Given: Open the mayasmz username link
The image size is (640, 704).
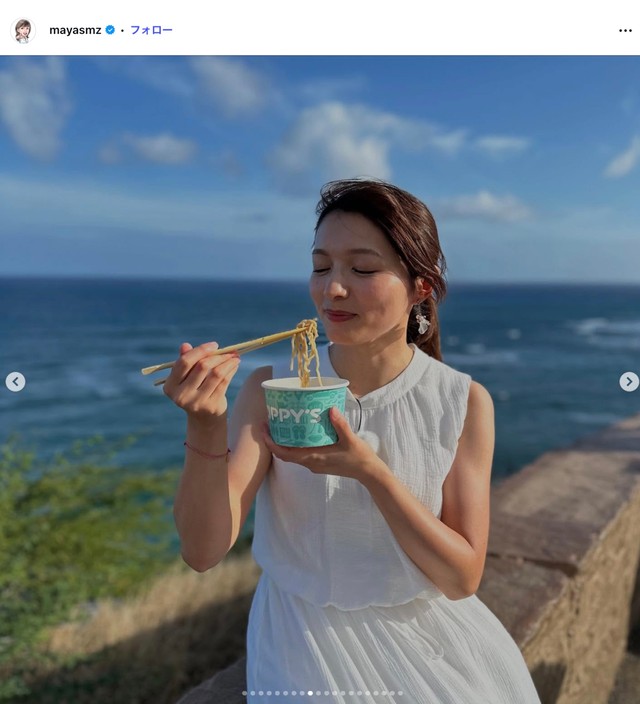Looking at the screenshot, I should pos(75,30).
